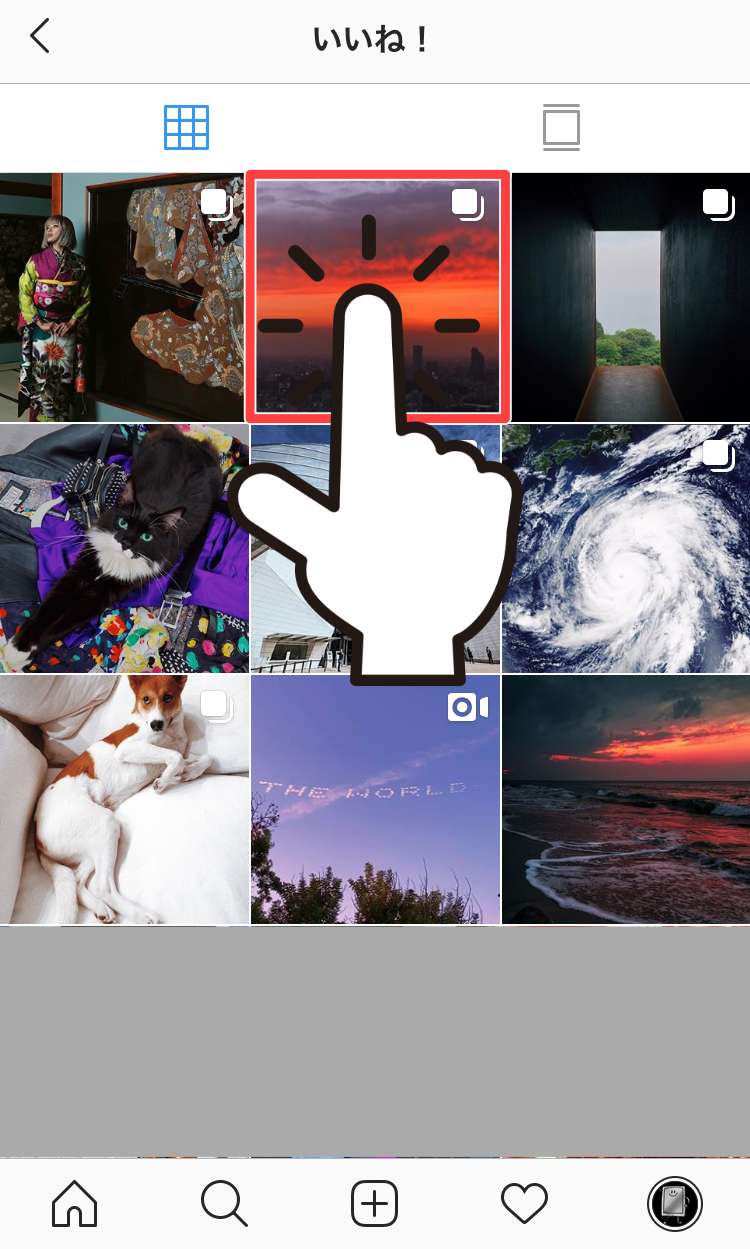Open the dark corridor with garden view post
The width and height of the screenshot is (750, 1249).
click(x=626, y=297)
